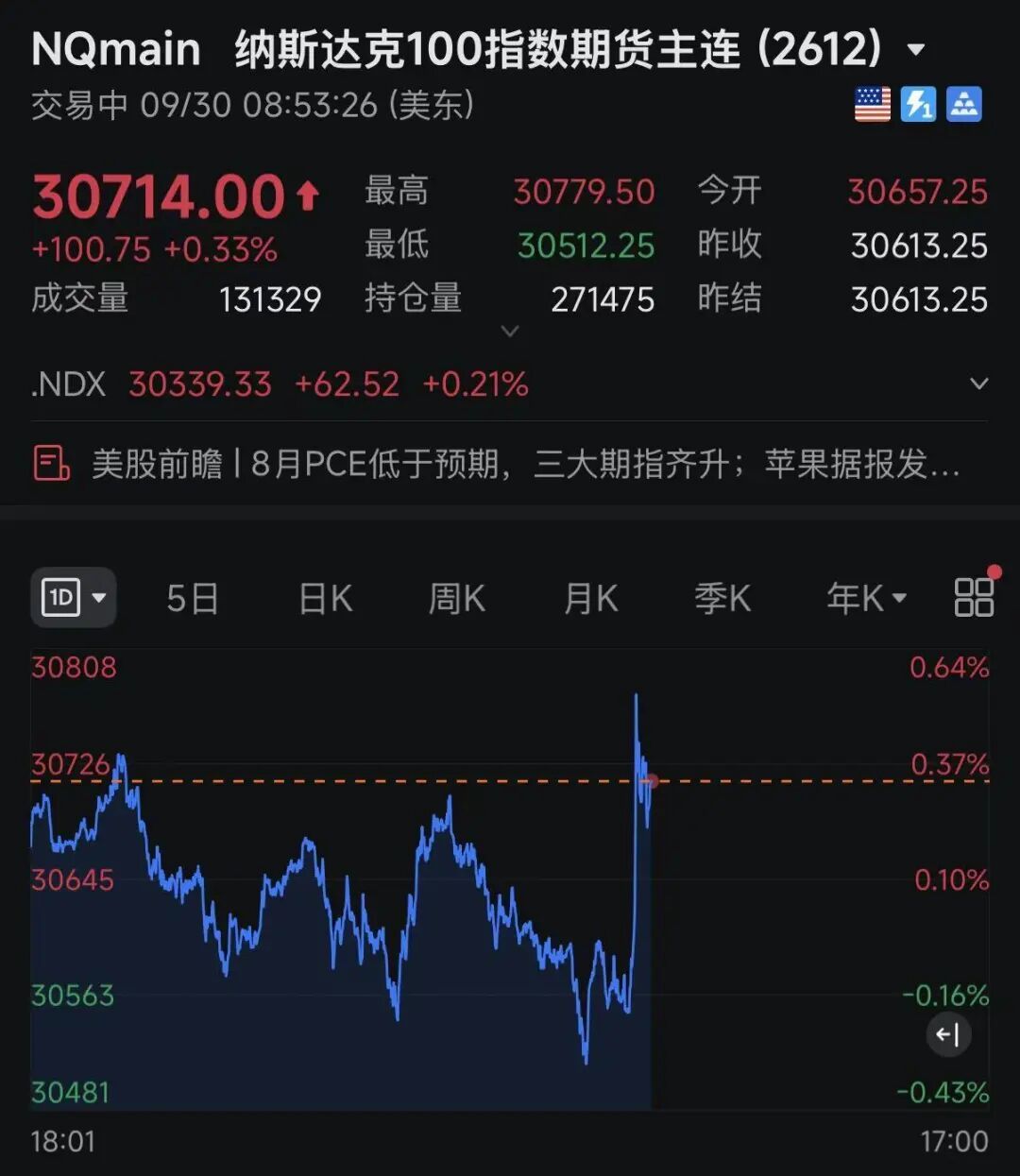Expand more quote details below 持仓量

pos(510,331)
